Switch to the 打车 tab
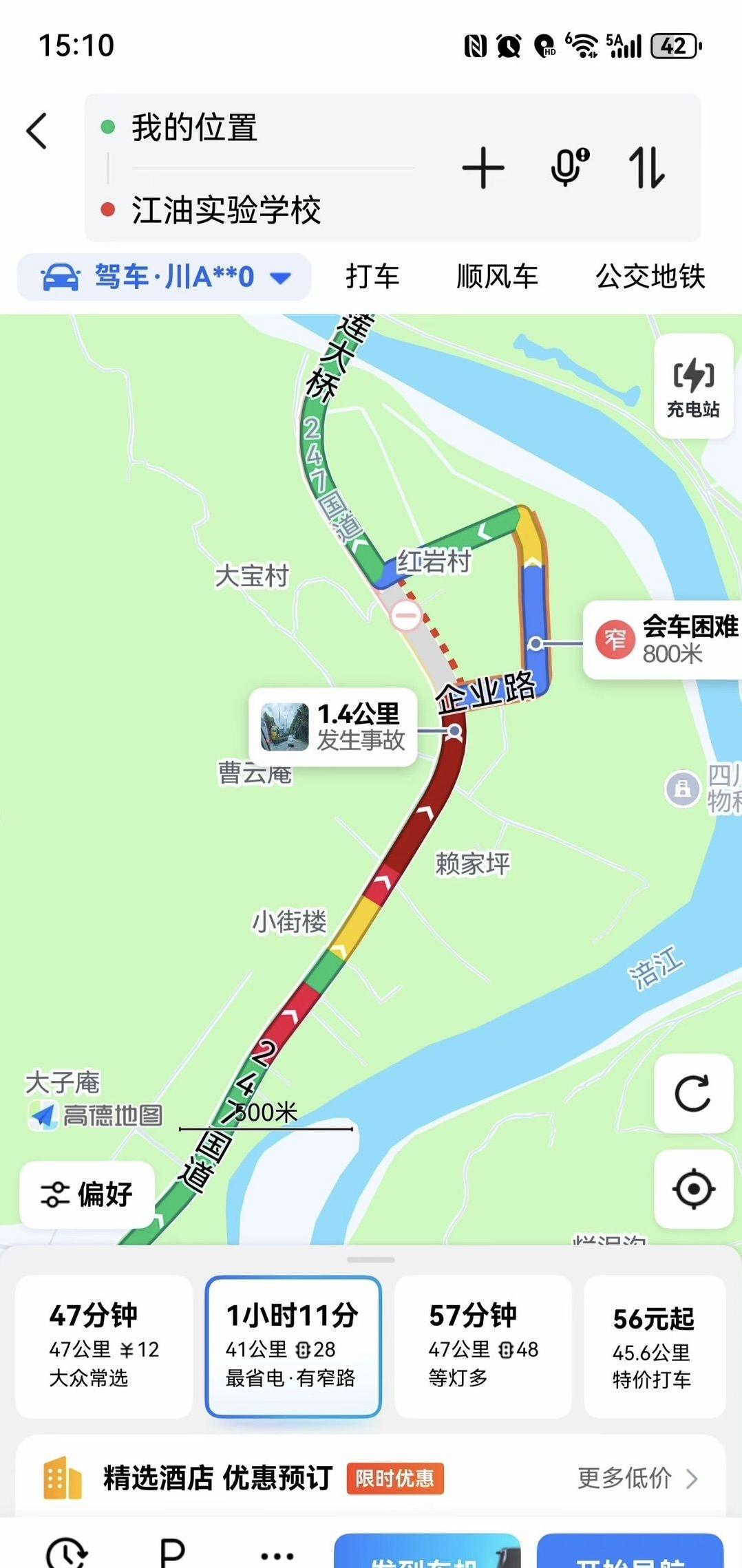 (x=372, y=277)
